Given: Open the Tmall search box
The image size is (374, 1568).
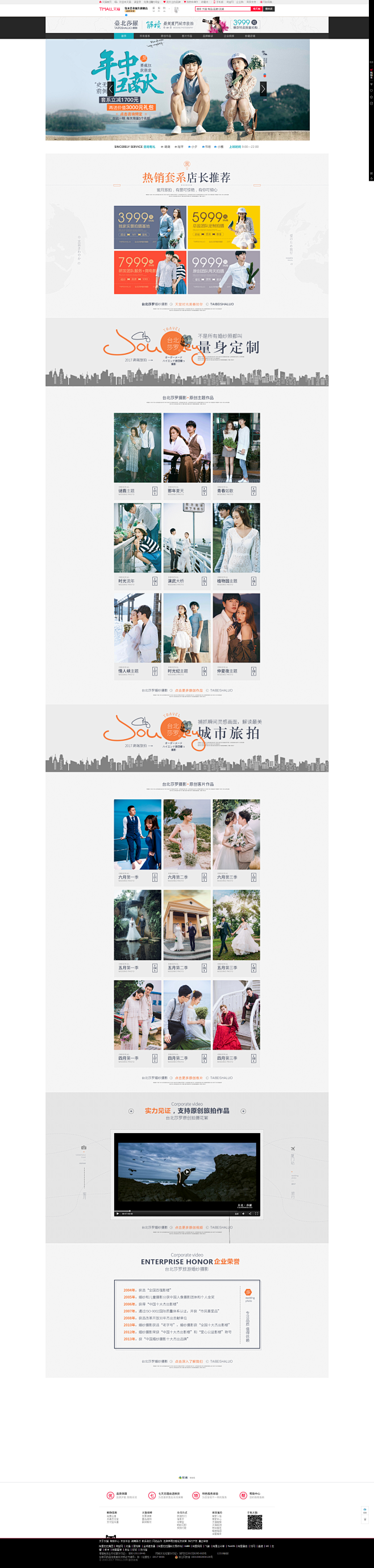Looking at the screenshot, I should pos(222,9).
